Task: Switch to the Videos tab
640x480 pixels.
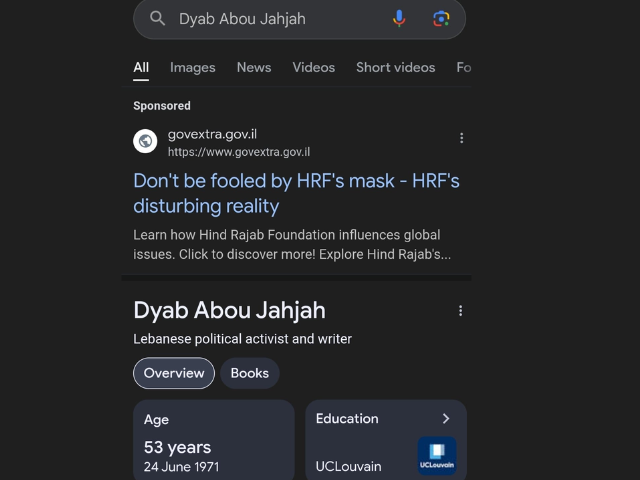Action: click(313, 67)
